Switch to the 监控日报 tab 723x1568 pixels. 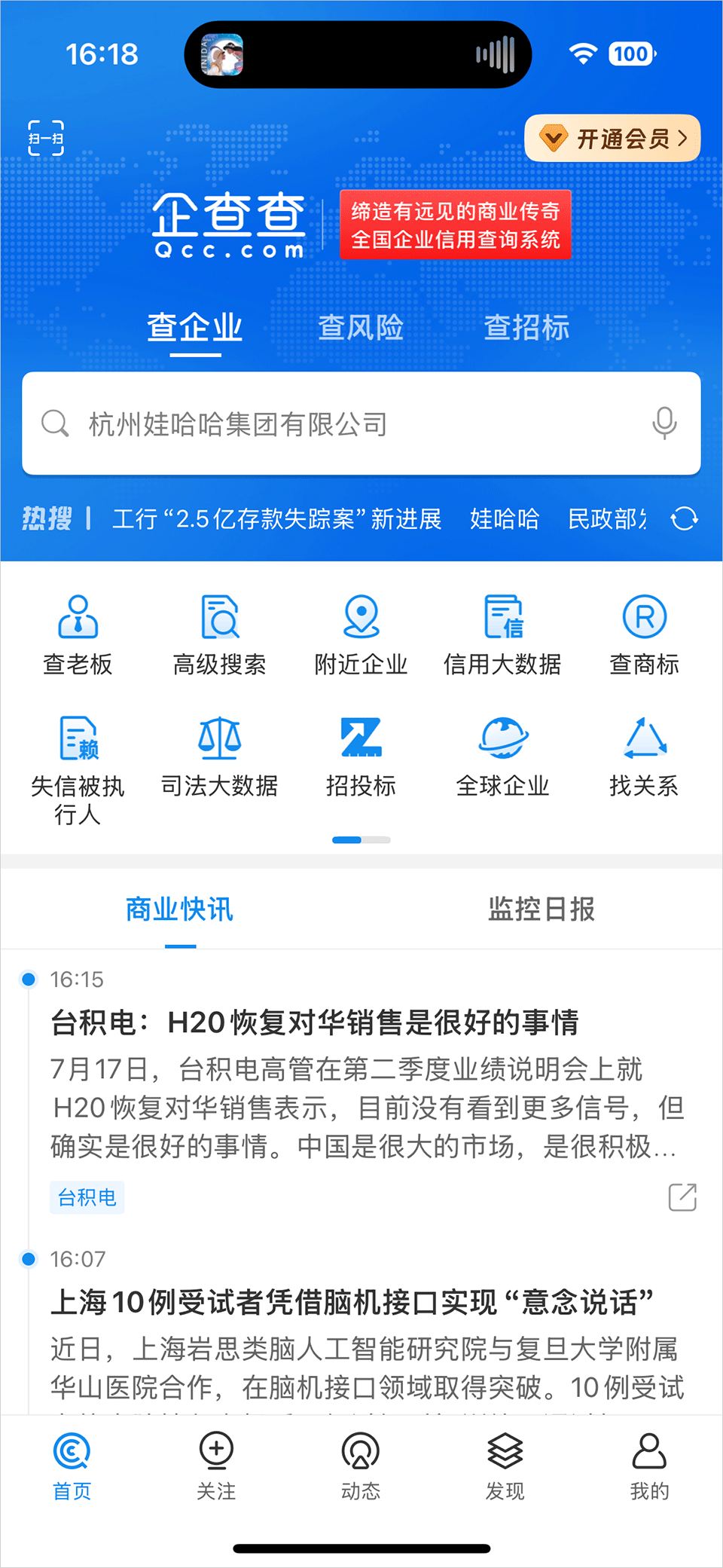point(541,909)
